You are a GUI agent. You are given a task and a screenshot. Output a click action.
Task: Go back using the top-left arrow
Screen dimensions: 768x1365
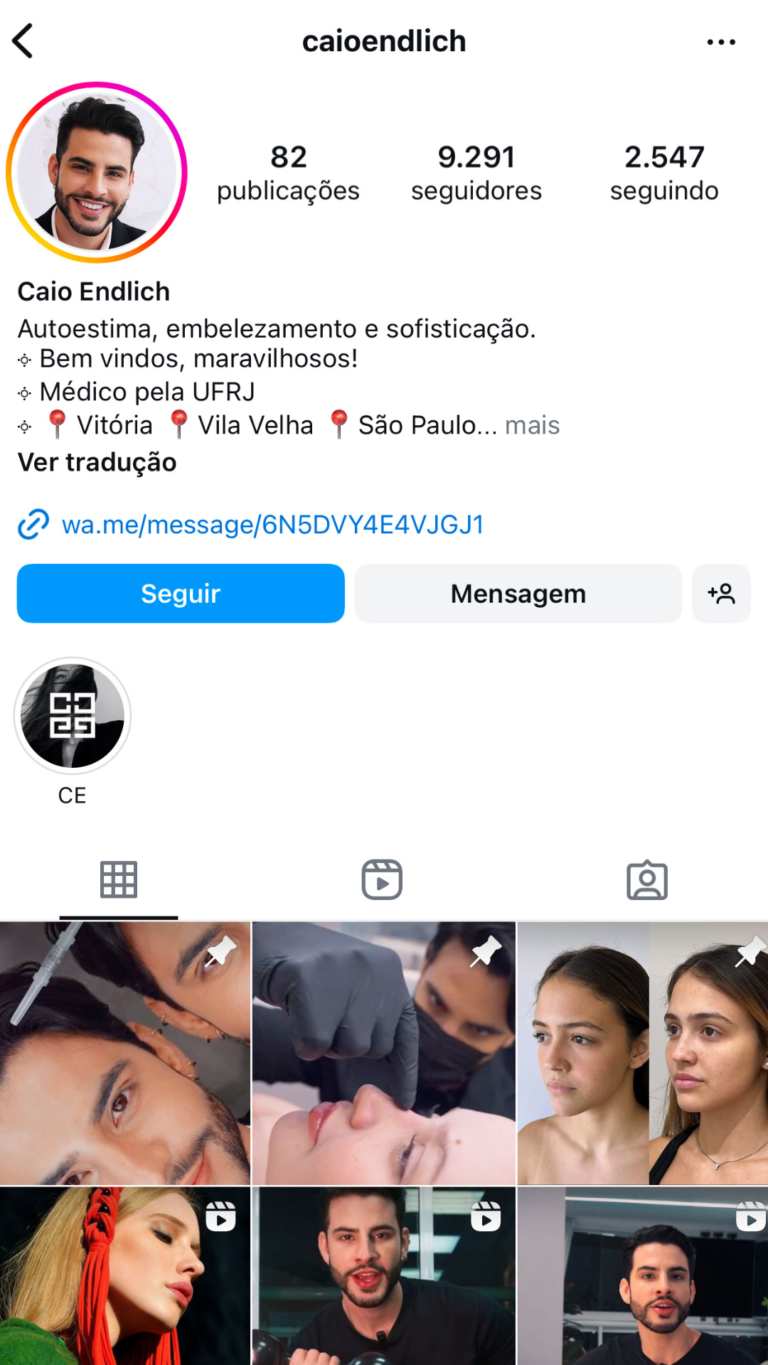tap(23, 42)
